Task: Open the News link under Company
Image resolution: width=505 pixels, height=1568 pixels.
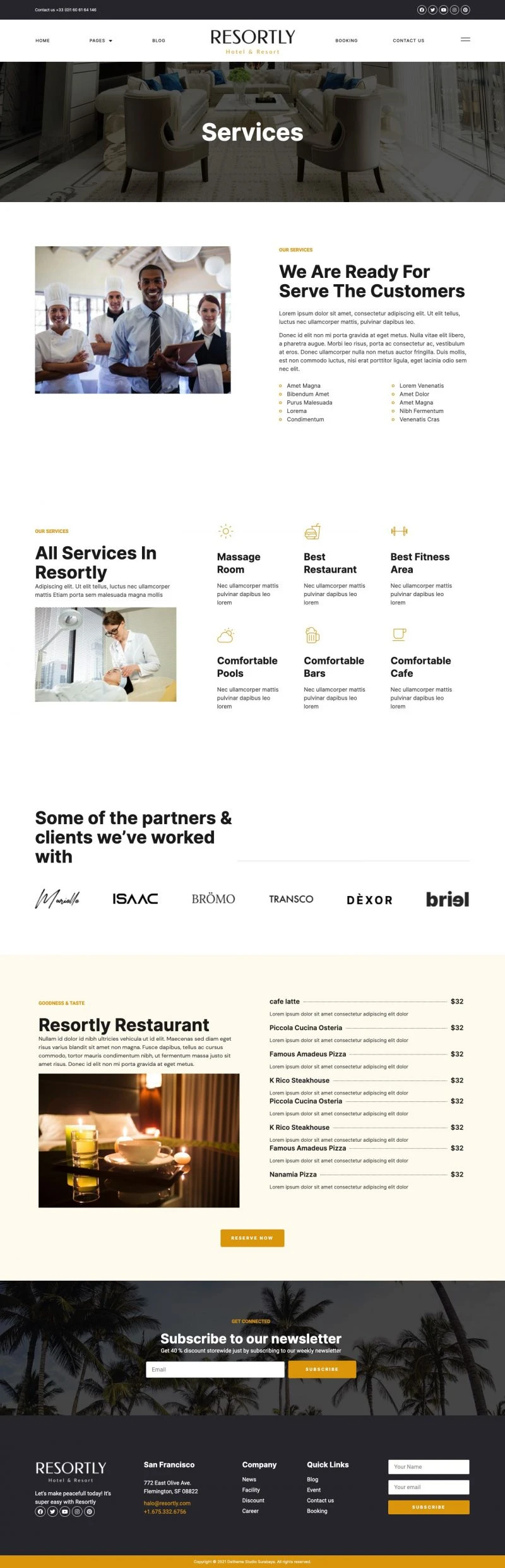Action: (x=249, y=1479)
